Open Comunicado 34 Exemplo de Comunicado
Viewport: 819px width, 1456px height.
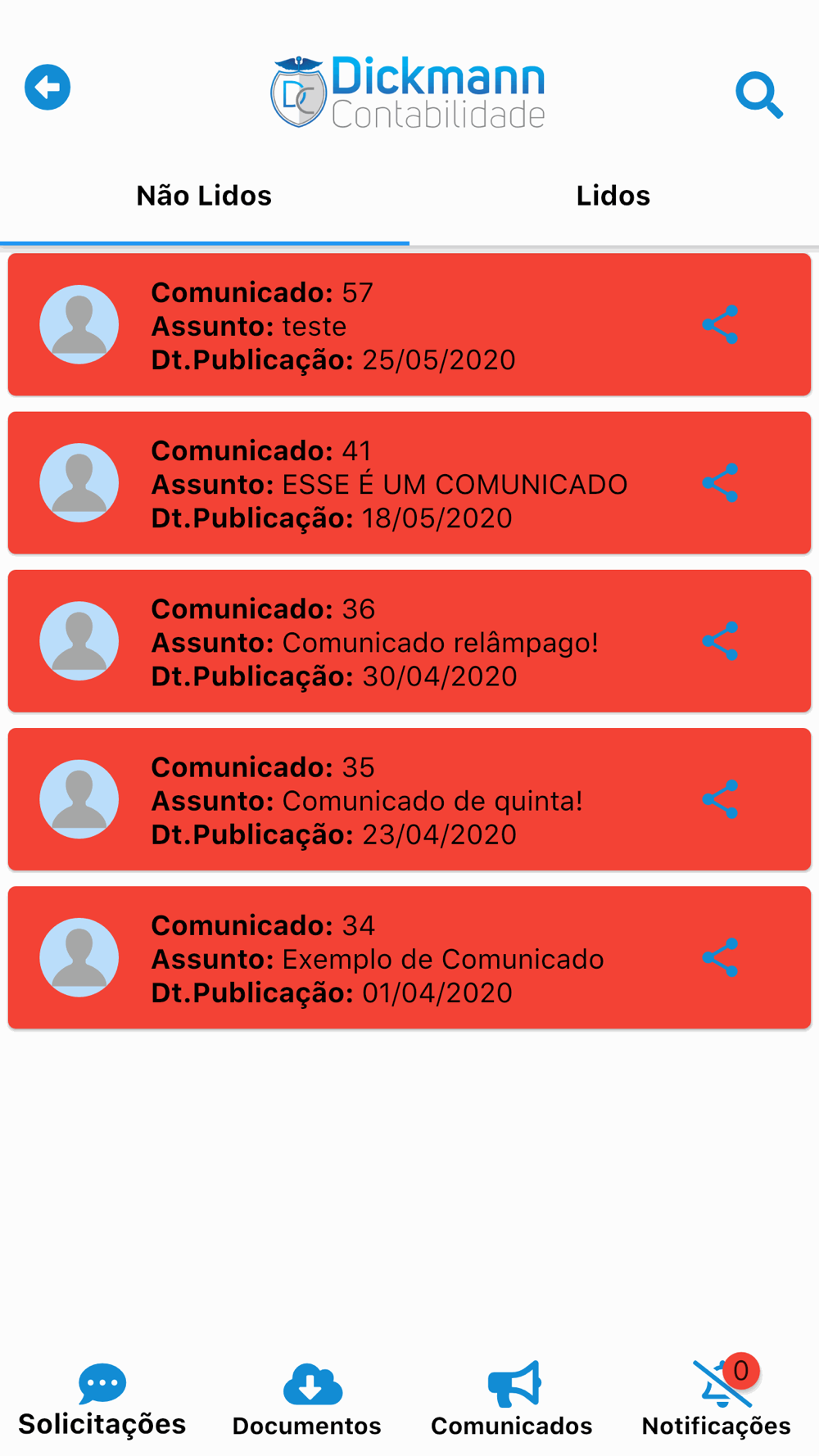tap(409, 957)
